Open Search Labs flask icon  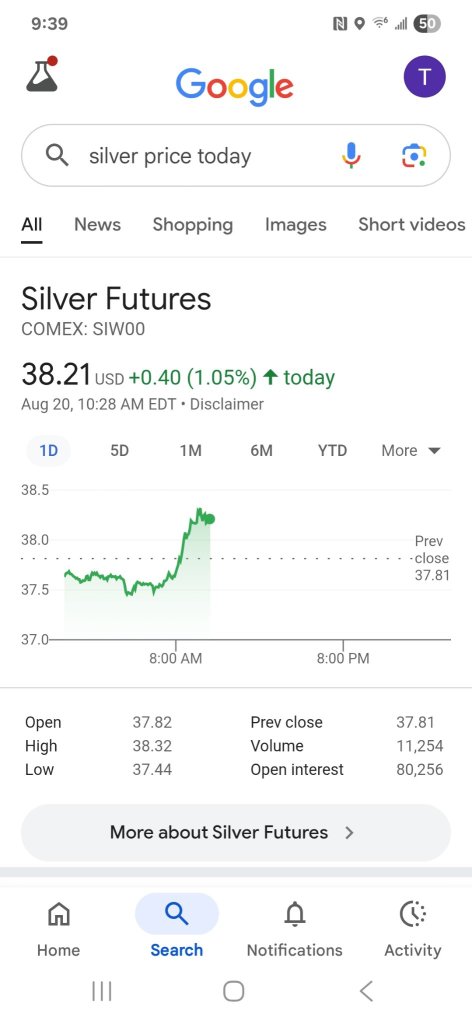(x=42, y=74)
